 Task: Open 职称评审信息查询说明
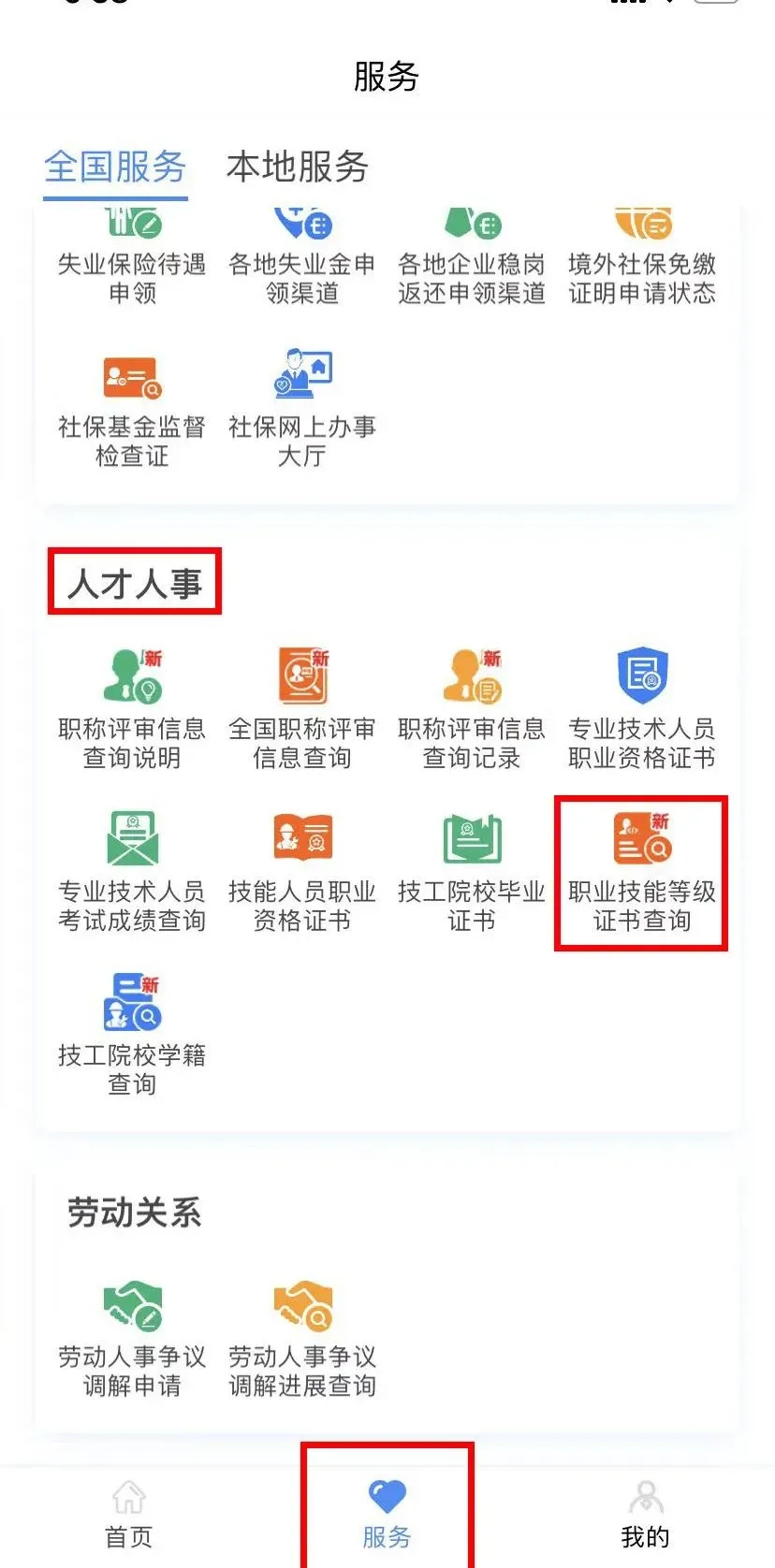tap(131, 706)
